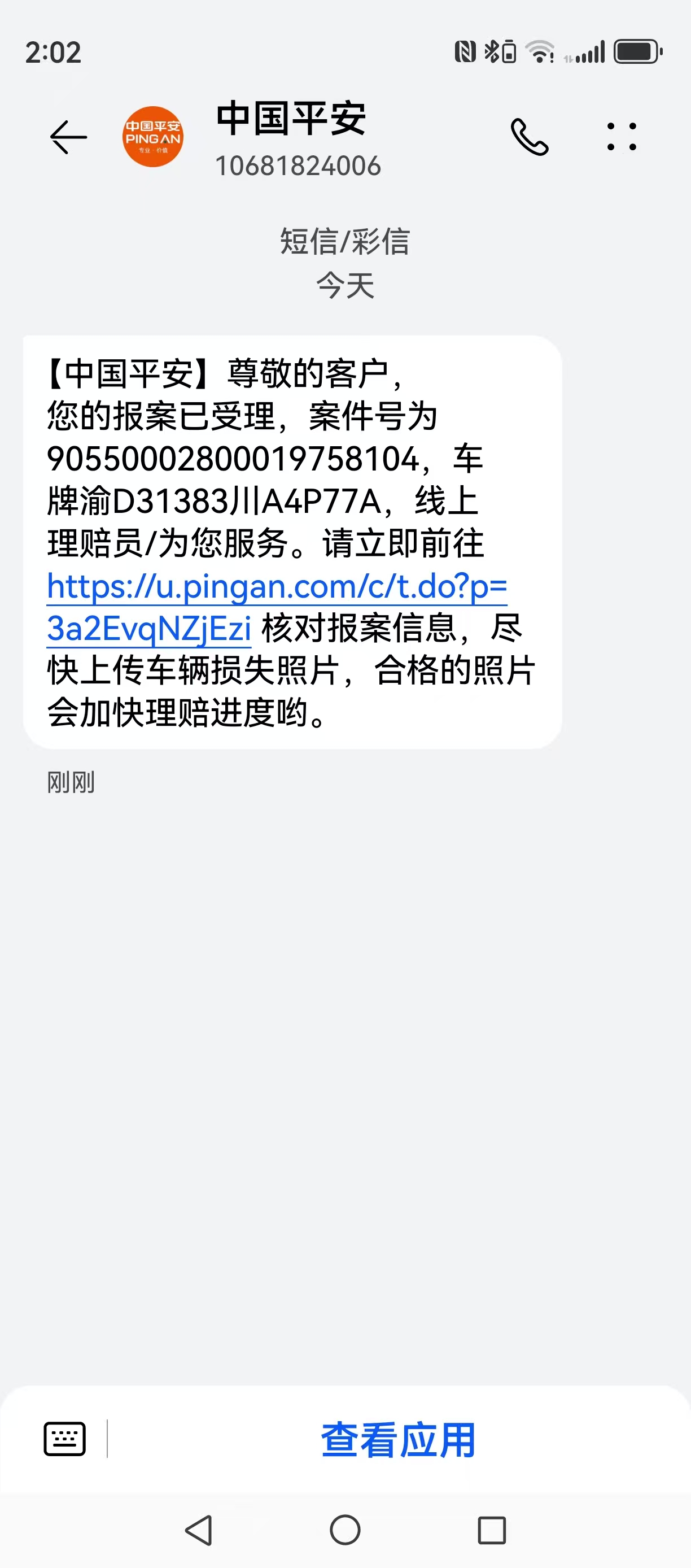Switch to keyboard input

coord(64,1439)
